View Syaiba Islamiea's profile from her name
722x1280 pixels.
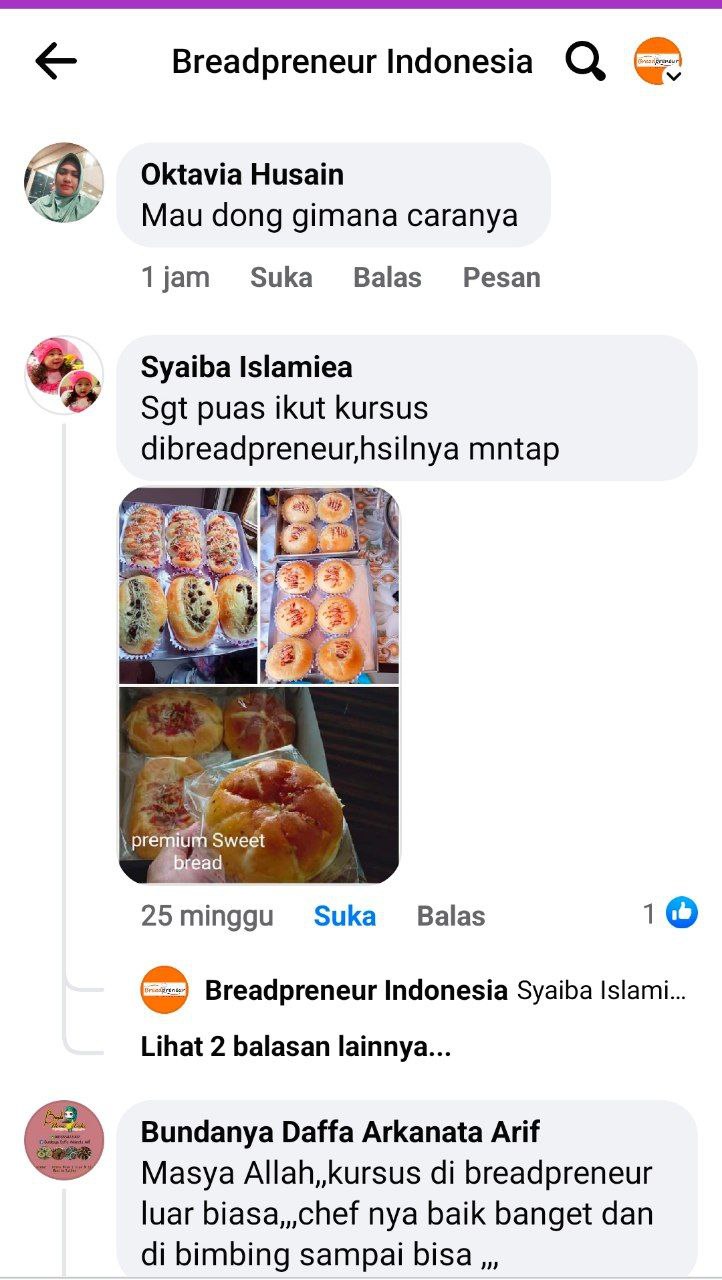pos(246,367)
